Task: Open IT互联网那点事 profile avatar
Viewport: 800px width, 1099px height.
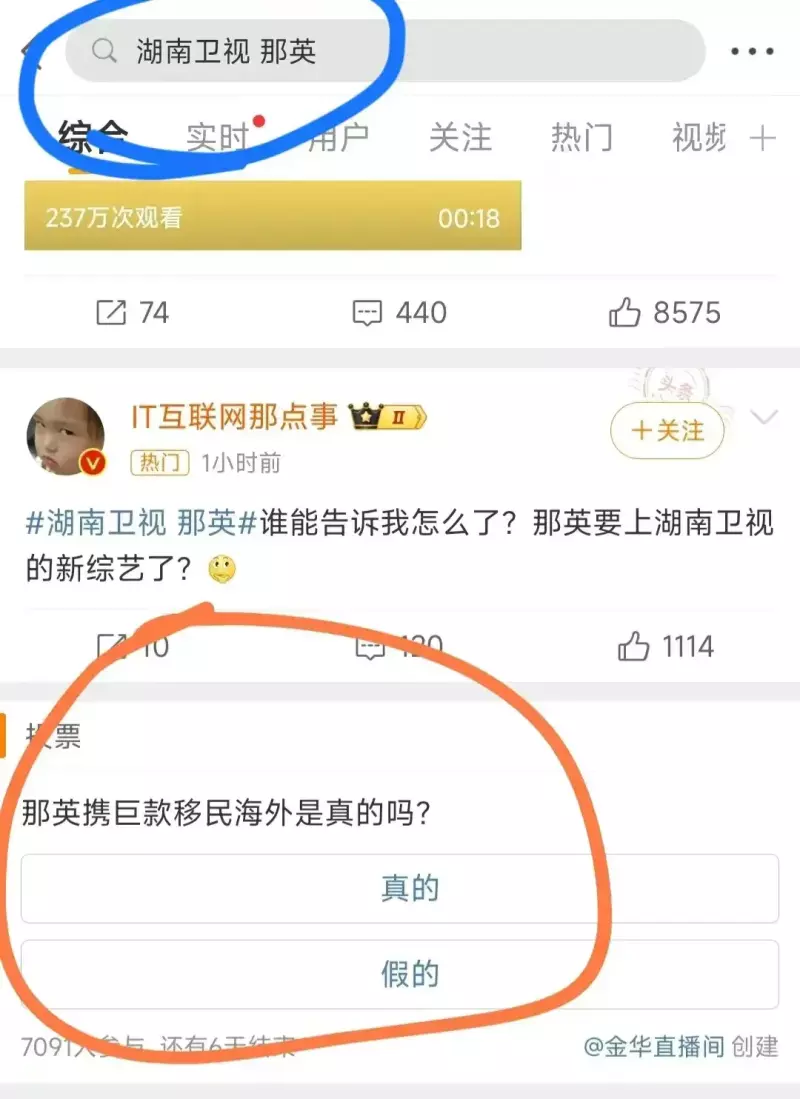Action: (x=65, y=437)
